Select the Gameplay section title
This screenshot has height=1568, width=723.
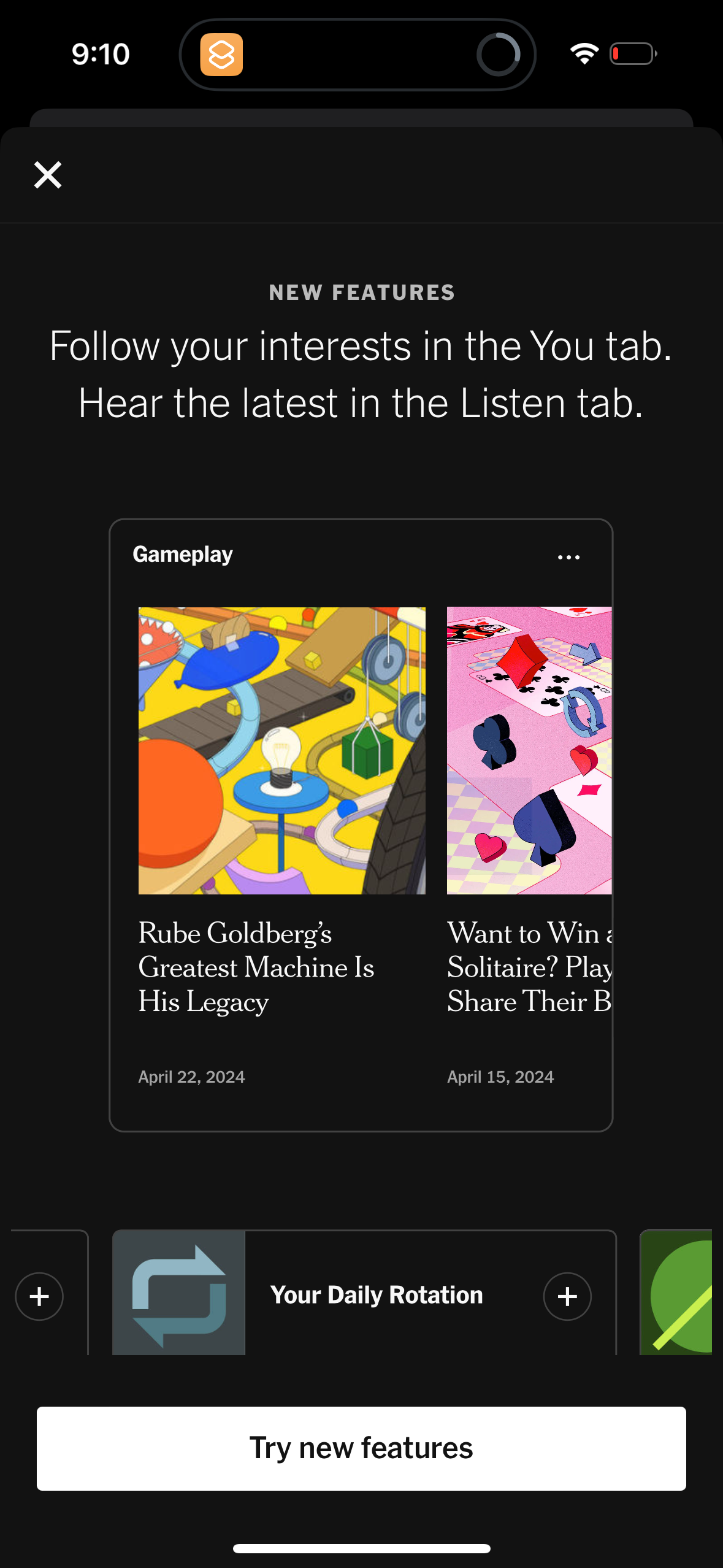[182, 553]
